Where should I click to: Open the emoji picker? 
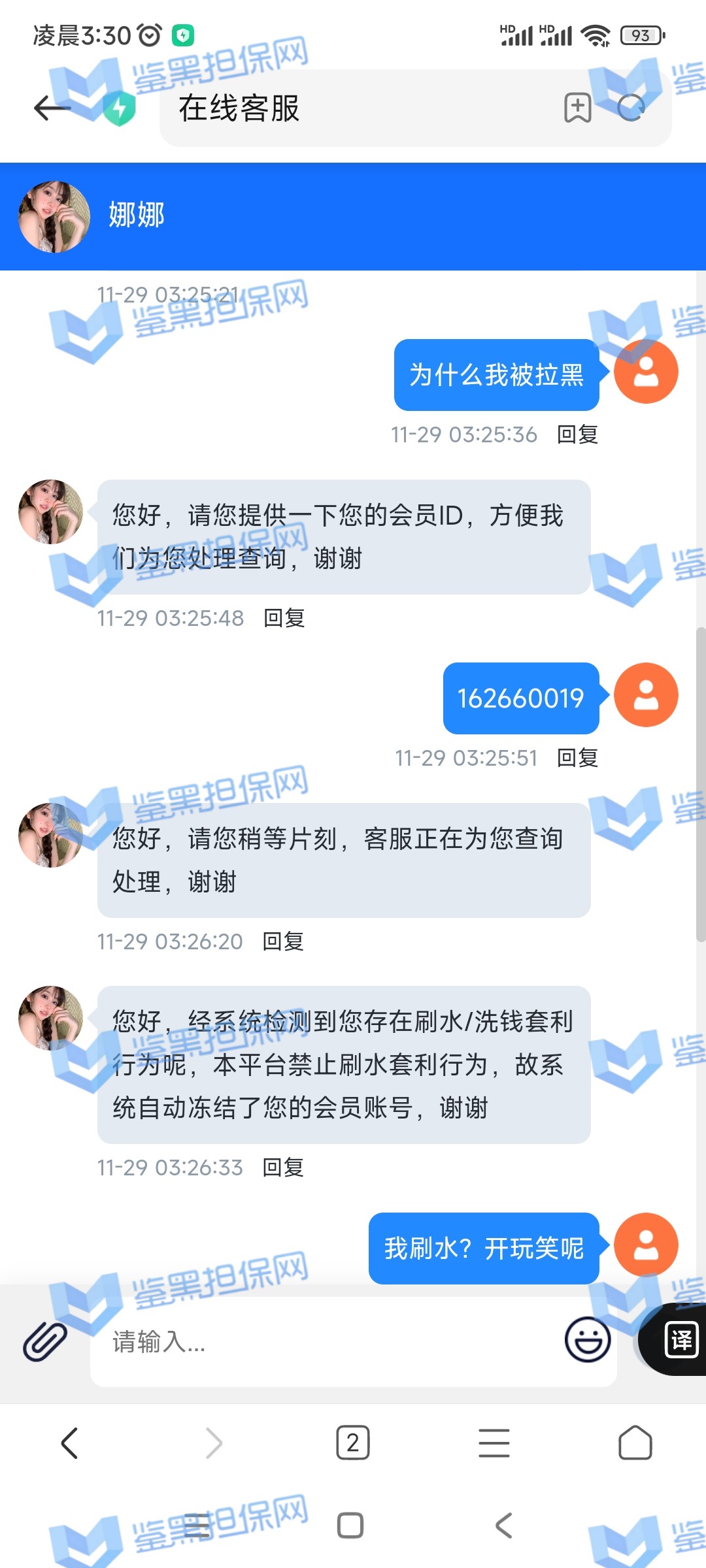point(587,1340)
